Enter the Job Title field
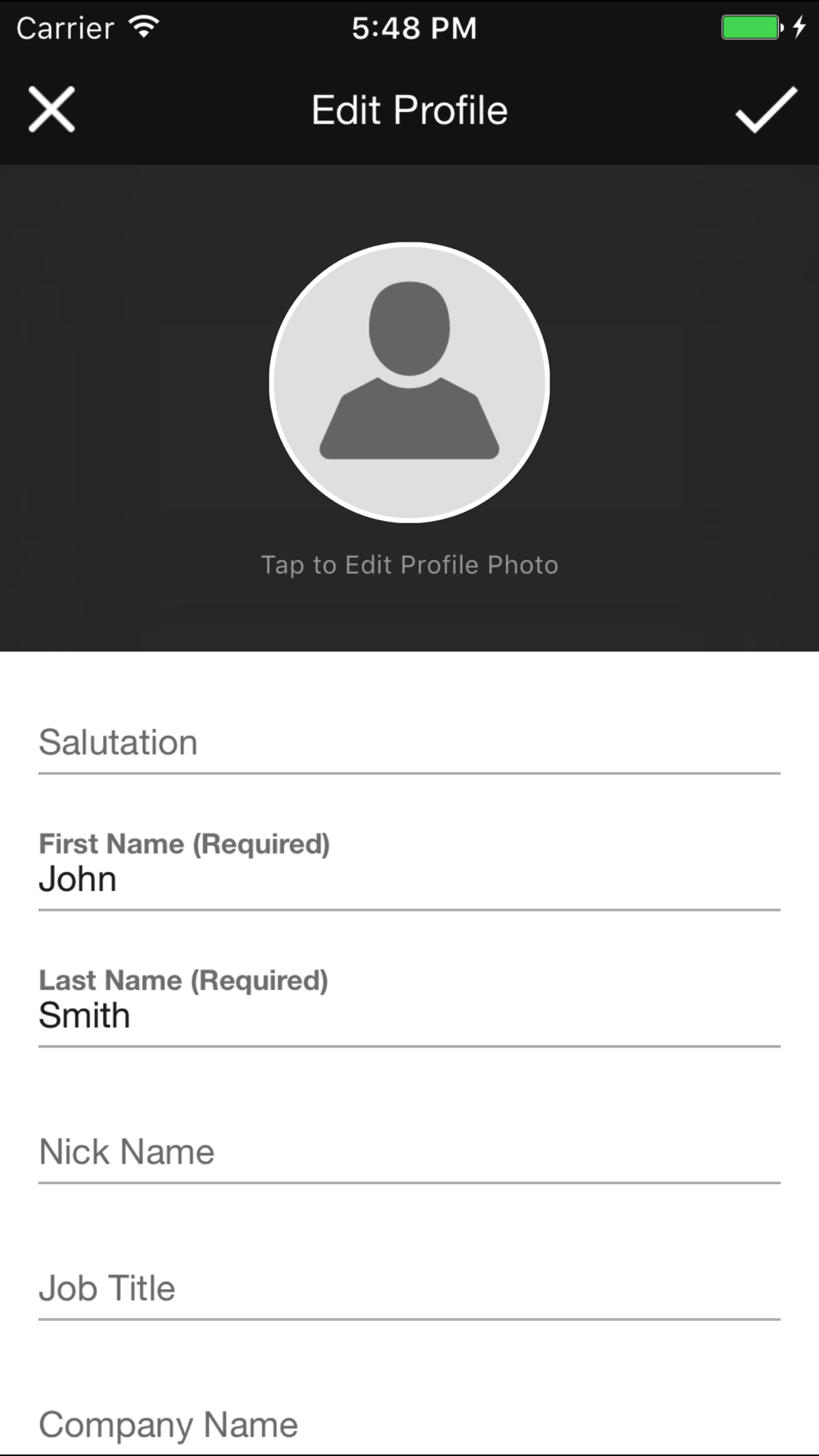 pos(409,1288)
